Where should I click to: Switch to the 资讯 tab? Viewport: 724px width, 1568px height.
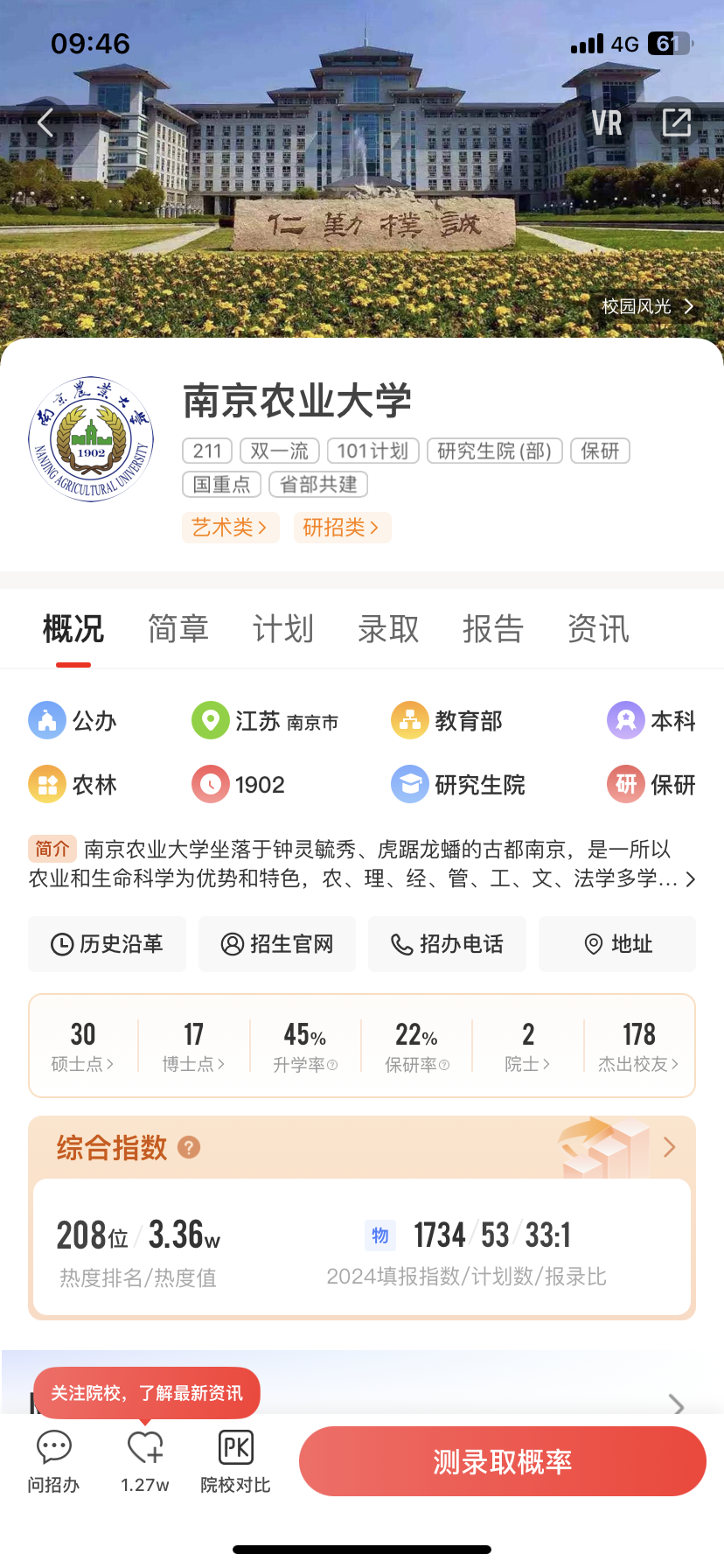point(598,629)
